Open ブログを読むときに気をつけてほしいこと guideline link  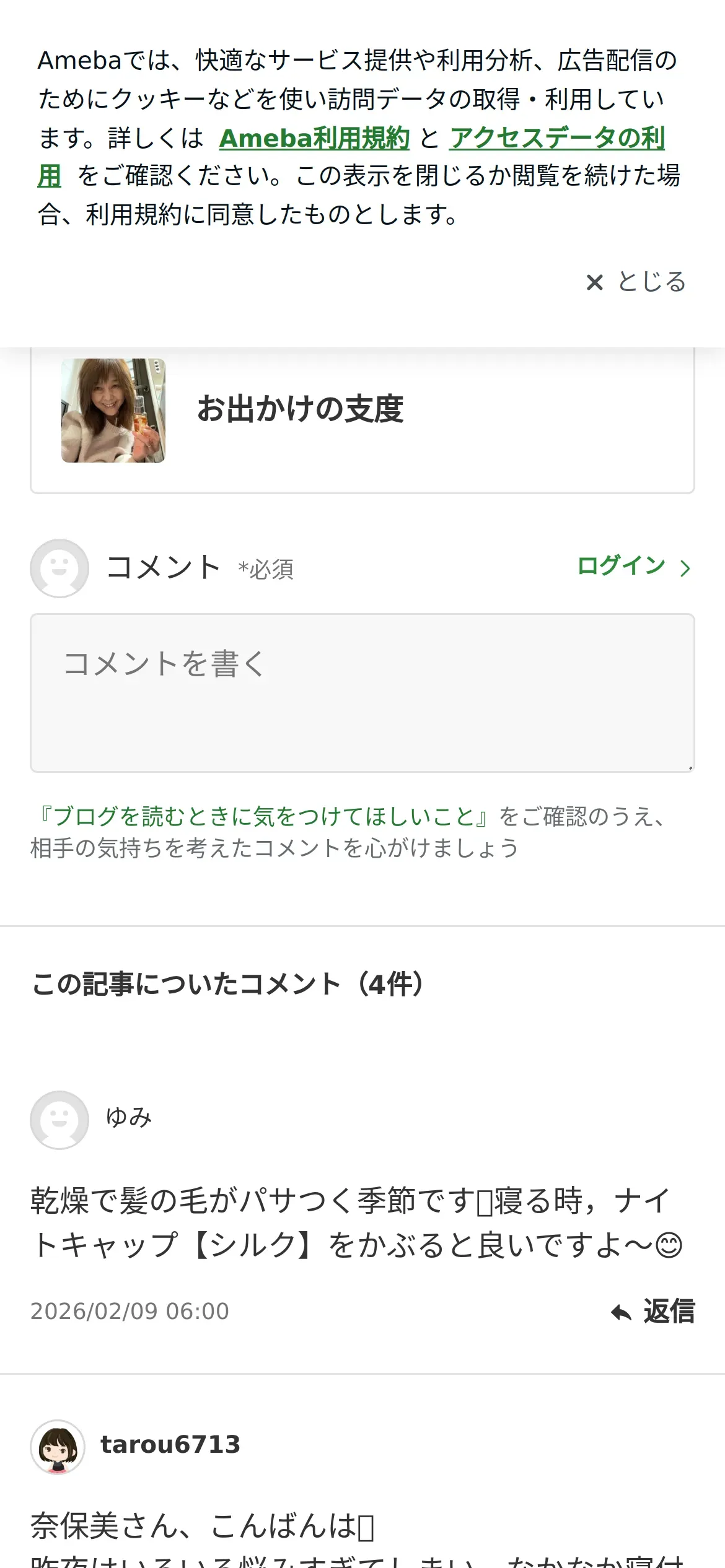click(264, 816)
